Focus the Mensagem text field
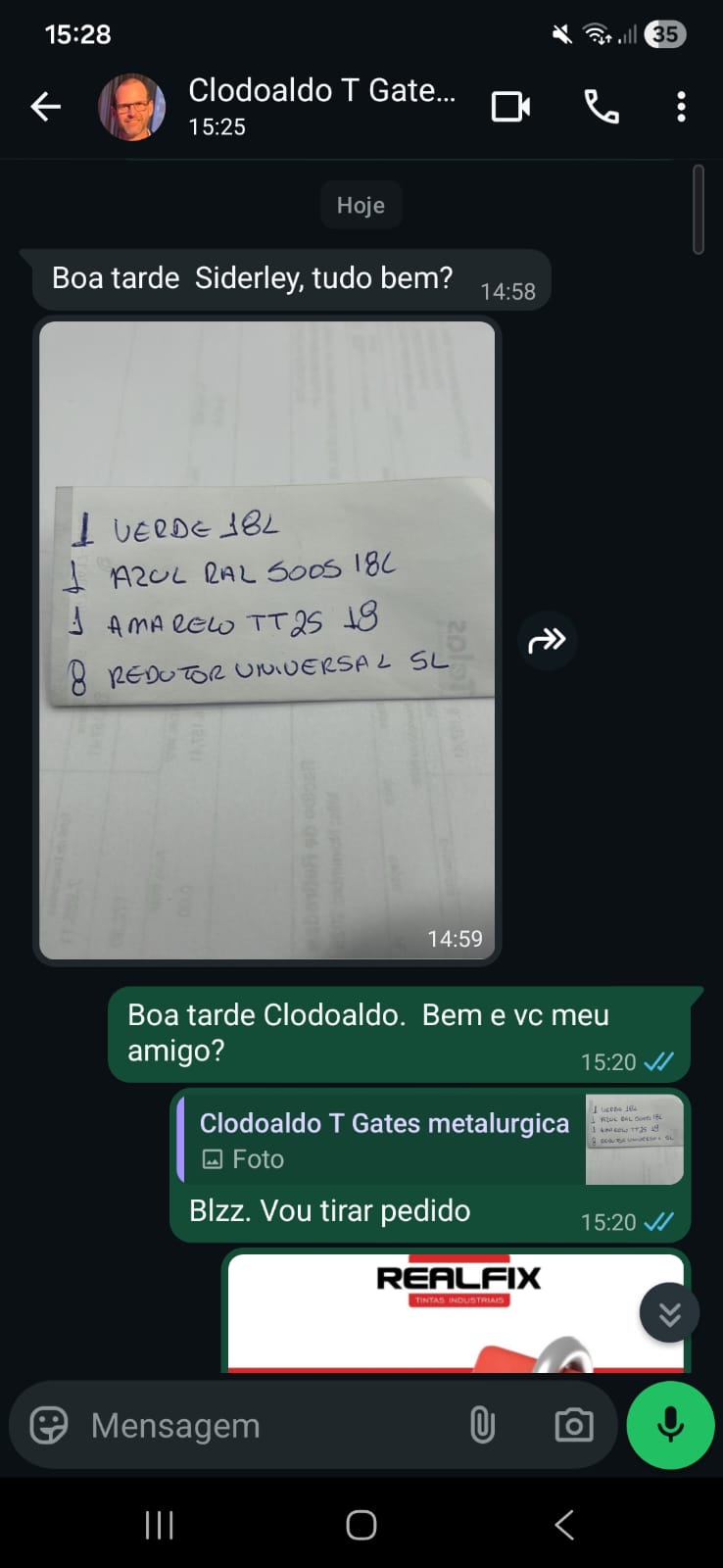 pos(265,1425)
